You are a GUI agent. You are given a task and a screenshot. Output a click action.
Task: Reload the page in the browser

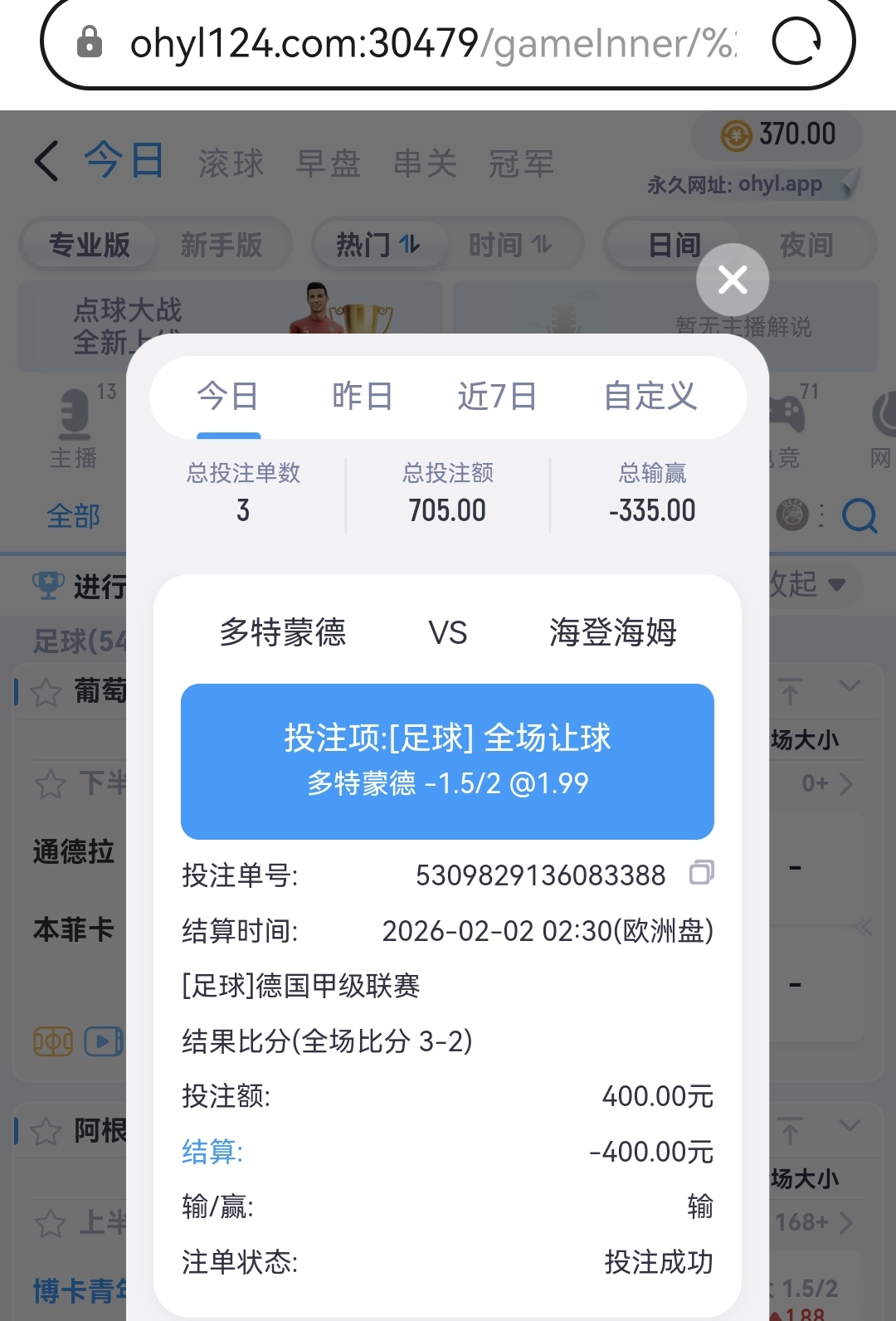click(796, 42)
